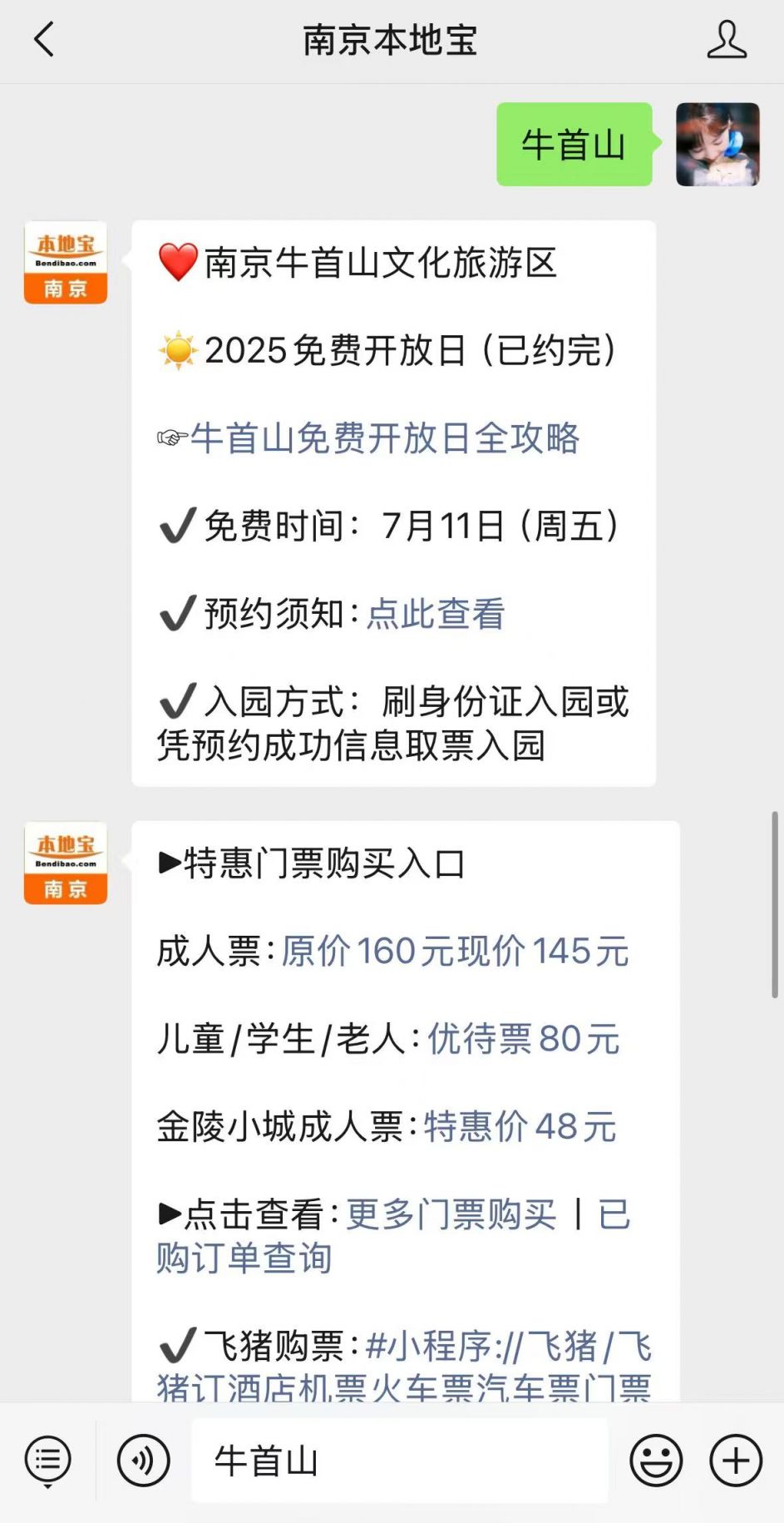
Task: Open 更多门票购买 link
Action: [x=451, y=1215]
